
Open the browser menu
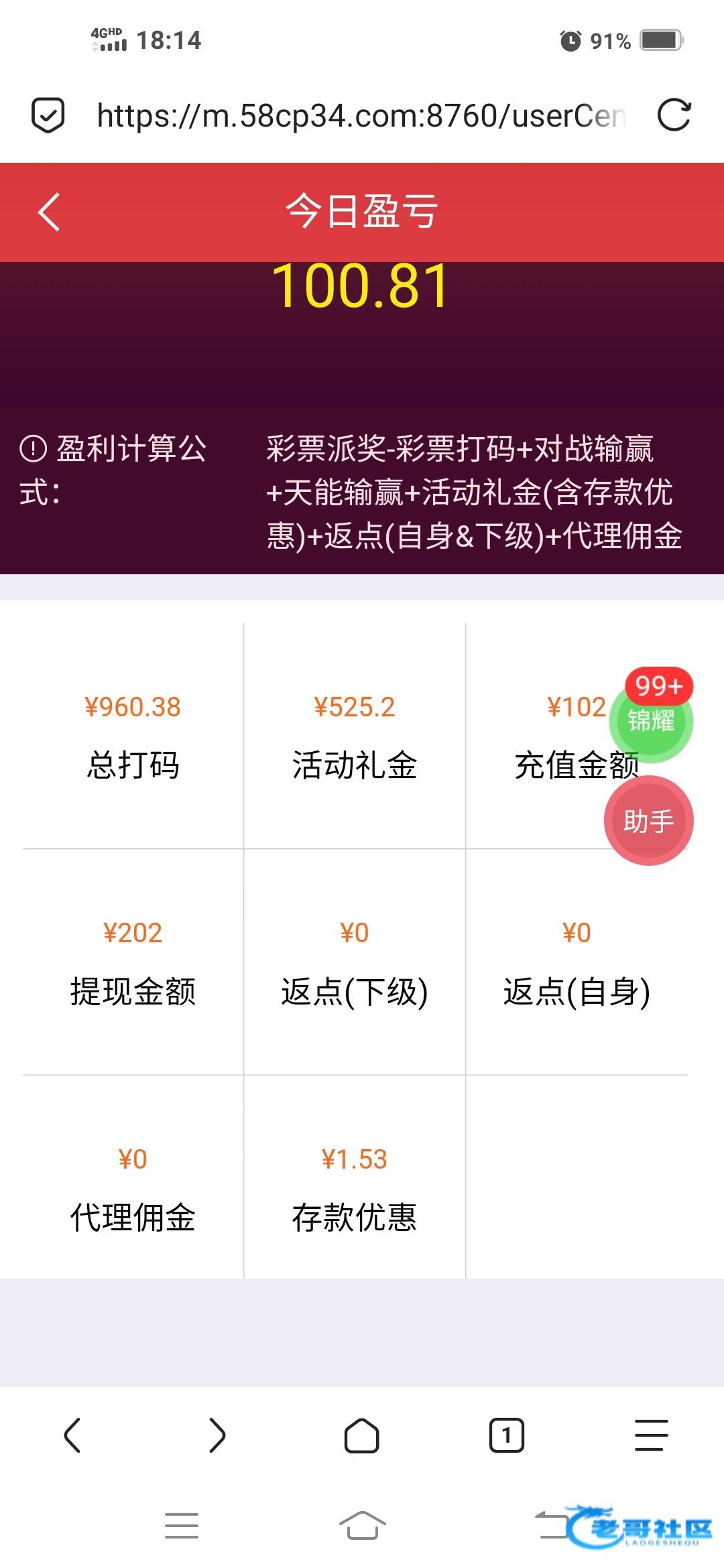[x=651, y=1435]
